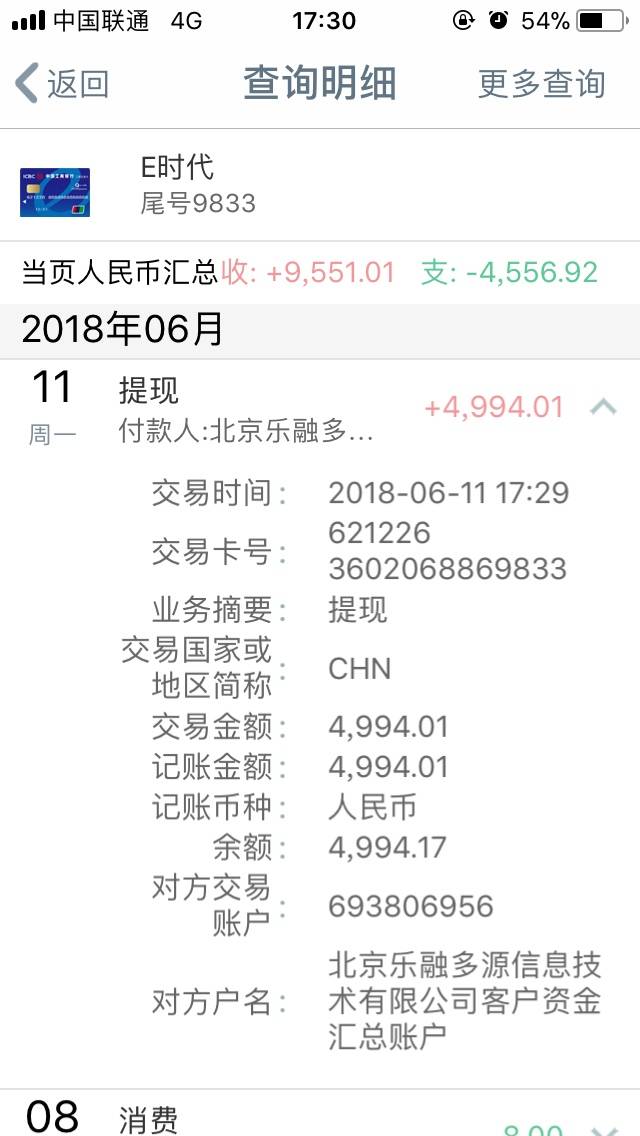This screenshot has width=640, height=1136.
Task: Expand the 08 消费 transaction
Action: [x=320, y=1113]
